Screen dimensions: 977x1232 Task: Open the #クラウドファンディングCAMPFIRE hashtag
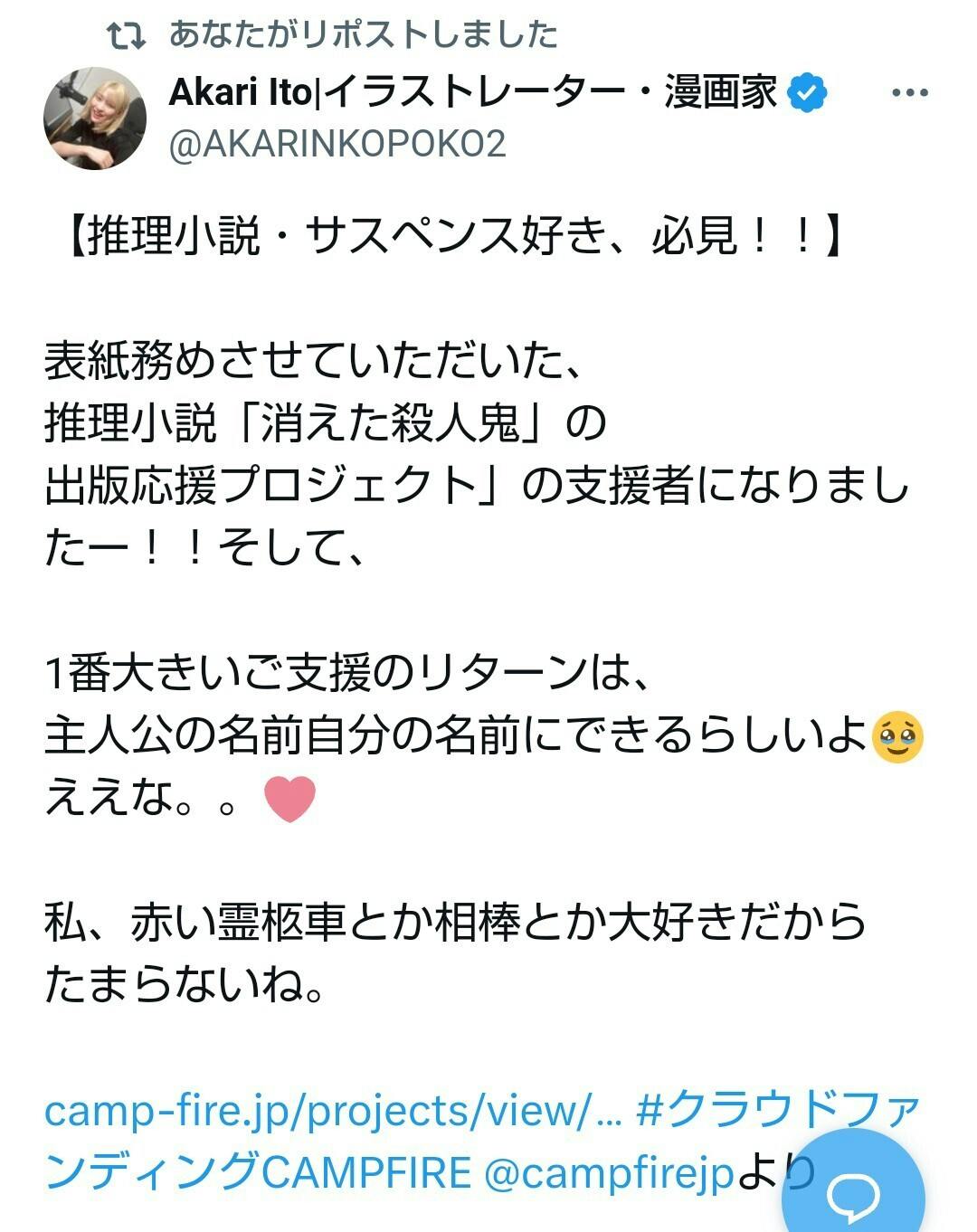(778, 1110)
